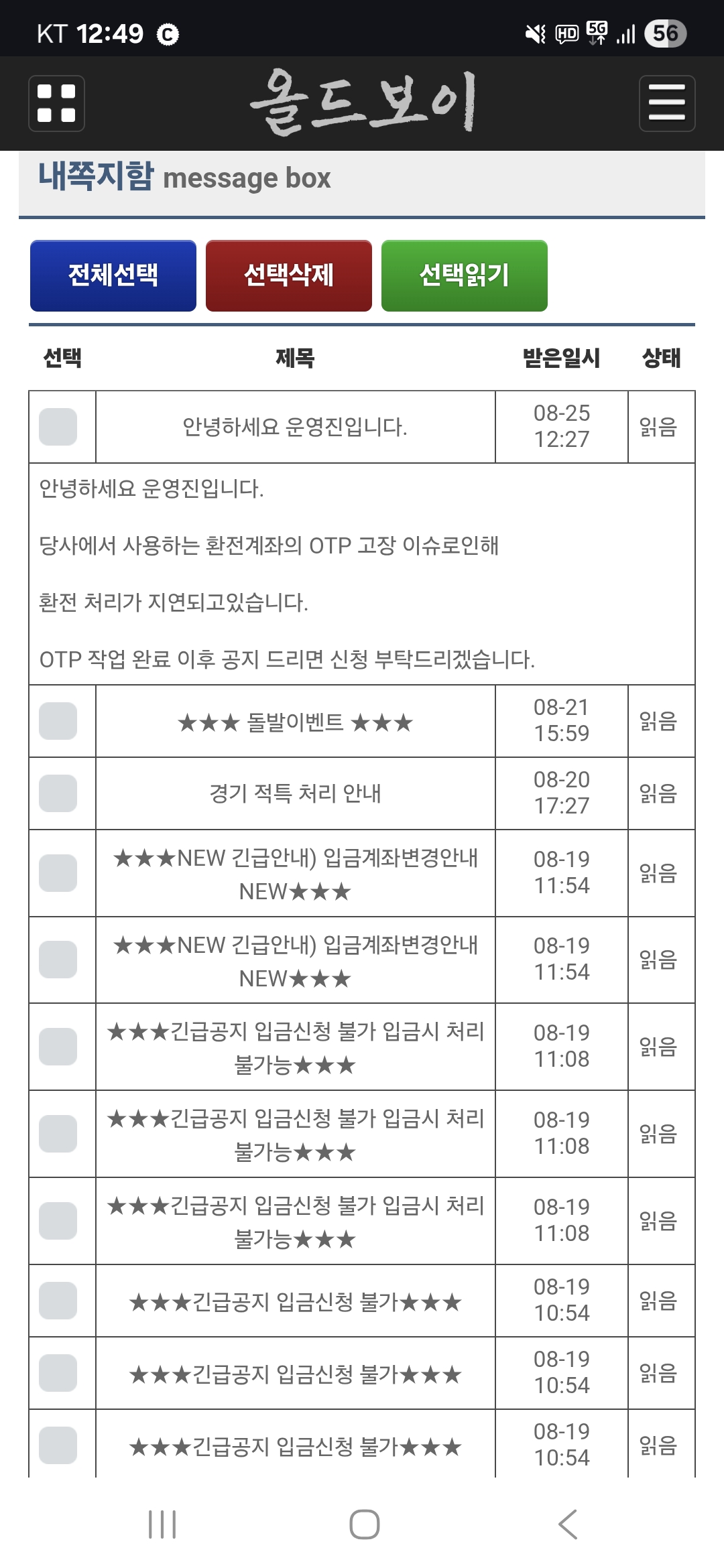The width and height of the screenshot is (724, 1568).
Task: Select the checkbox for 돌발이벤트 message
Action: pyautogui.click(x=58, y=721)
